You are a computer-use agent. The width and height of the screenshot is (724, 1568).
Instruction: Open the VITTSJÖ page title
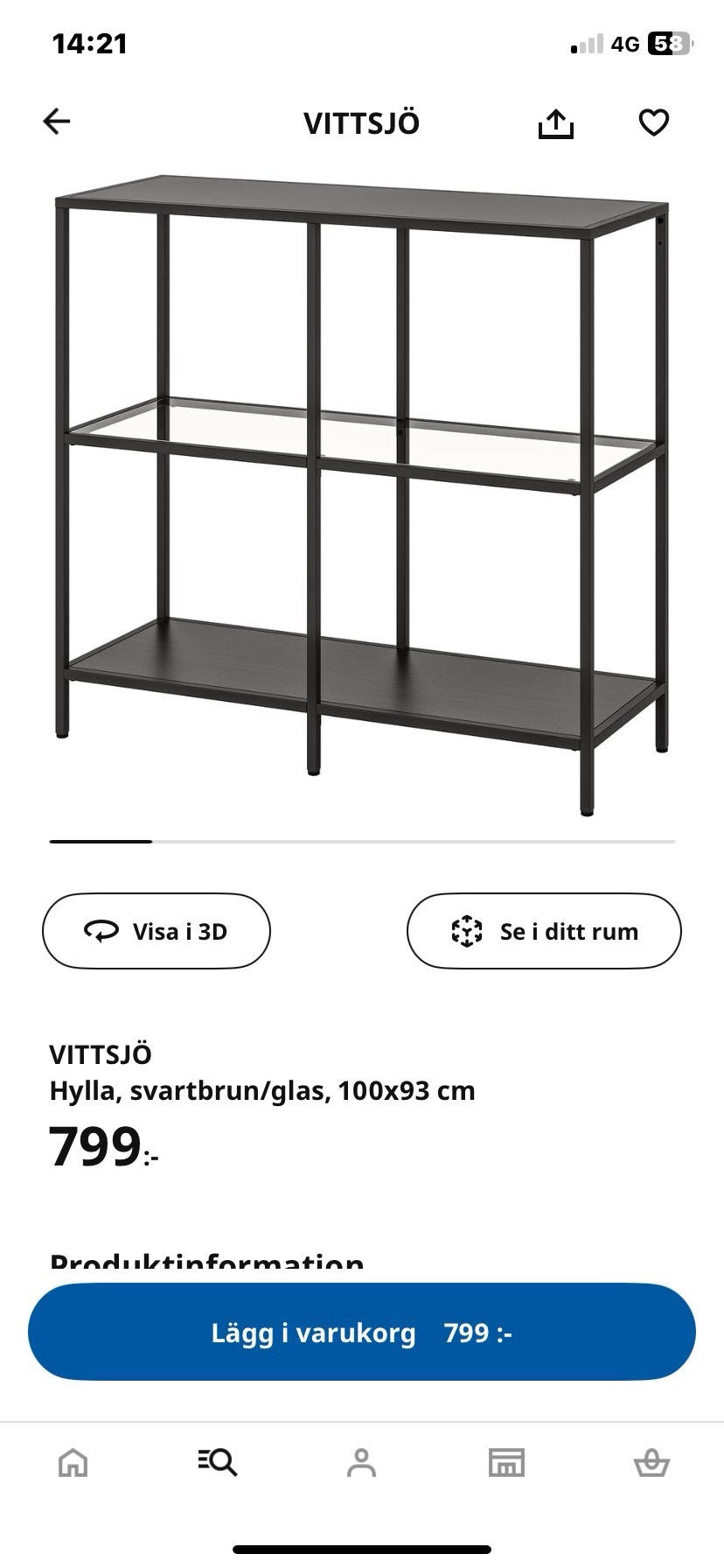click(x=361, y=122)
